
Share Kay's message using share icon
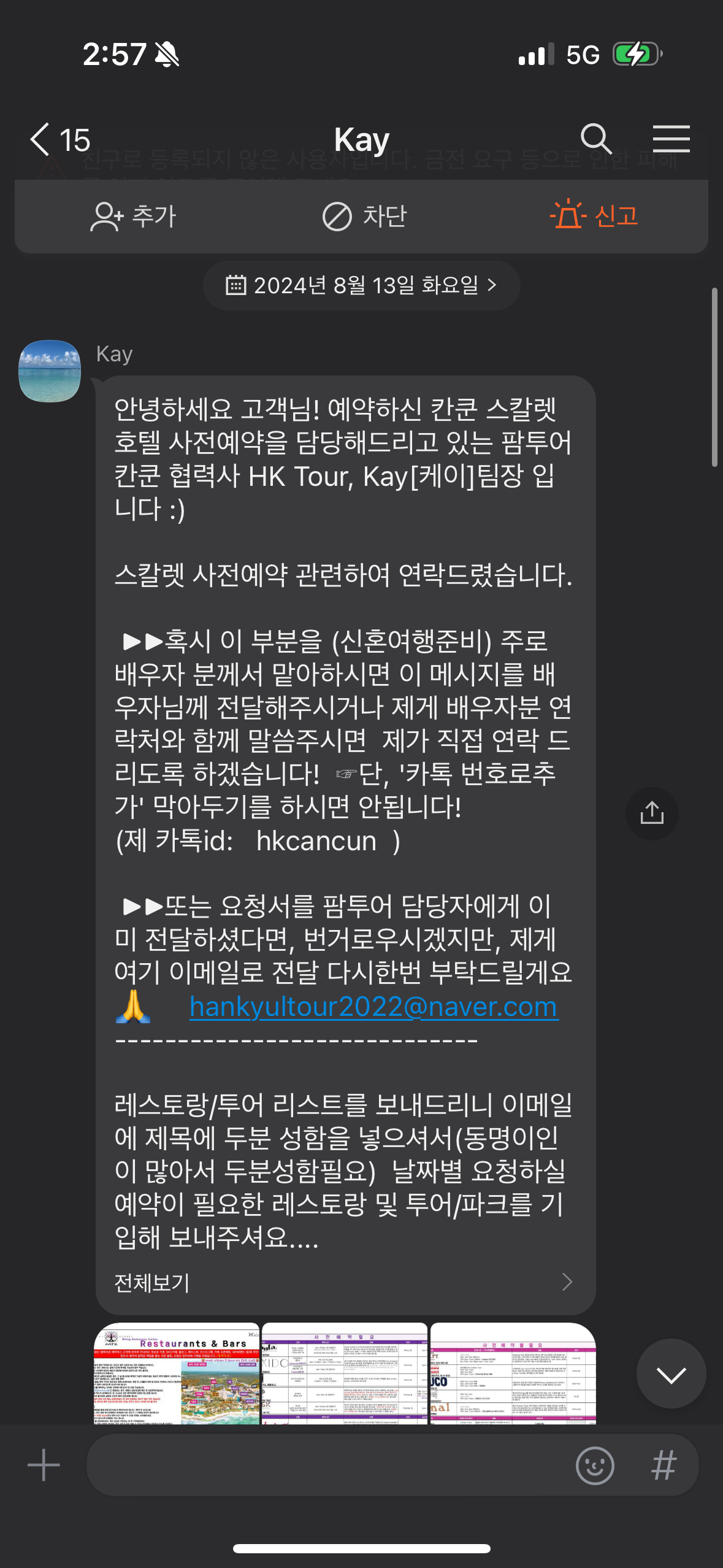[652, 813]
